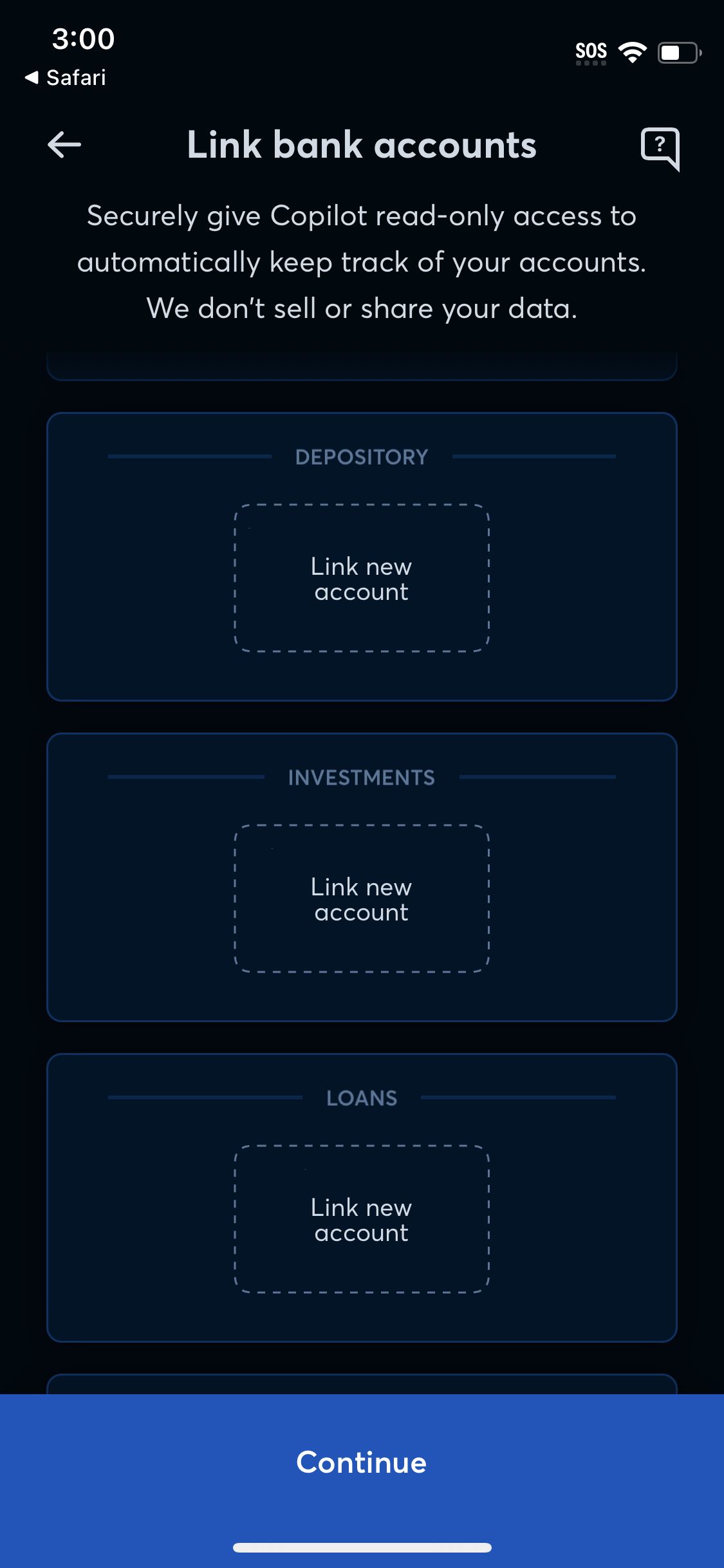724x1568 pixels.
Task: Tap the question mark help bubble
Action: [660, 148]
